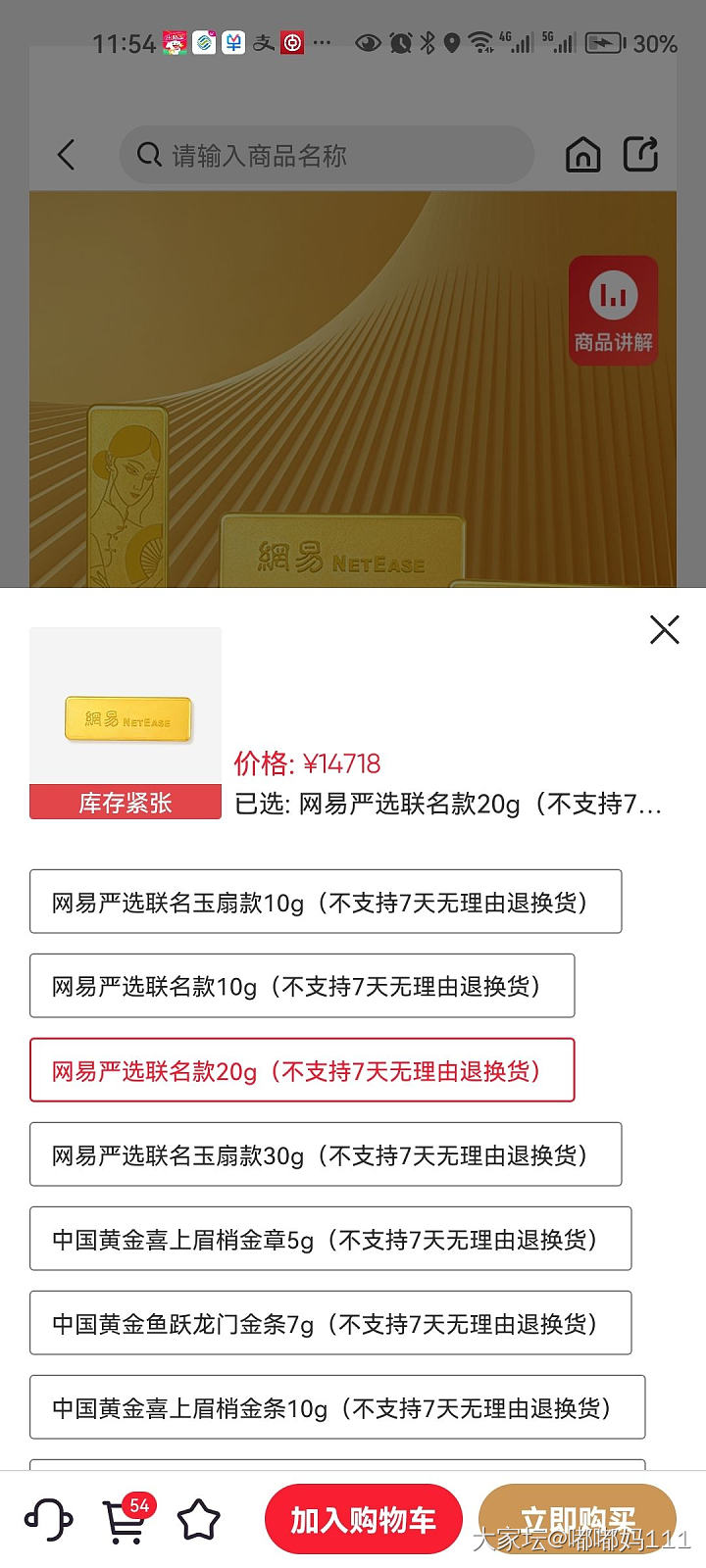This screenshot has height=1568, width=706.
Task: Go to the home page icon
Action: [582, 155]
